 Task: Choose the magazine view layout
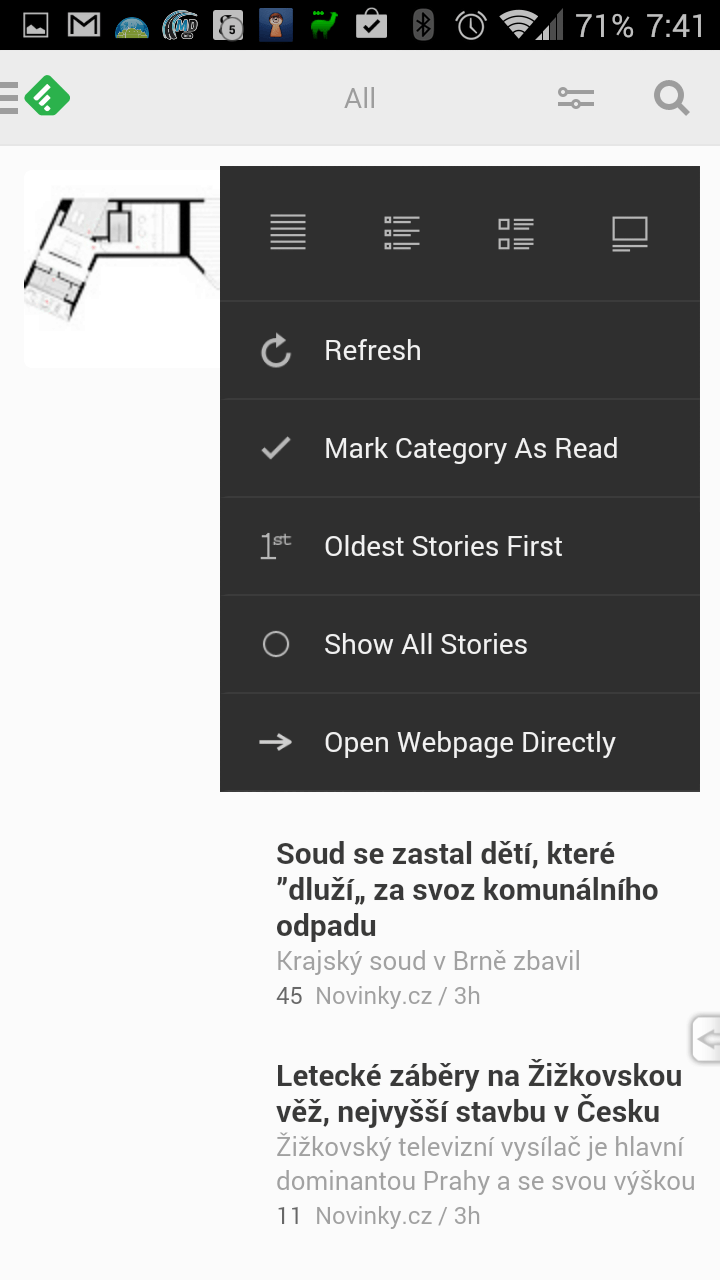point(516,233)
